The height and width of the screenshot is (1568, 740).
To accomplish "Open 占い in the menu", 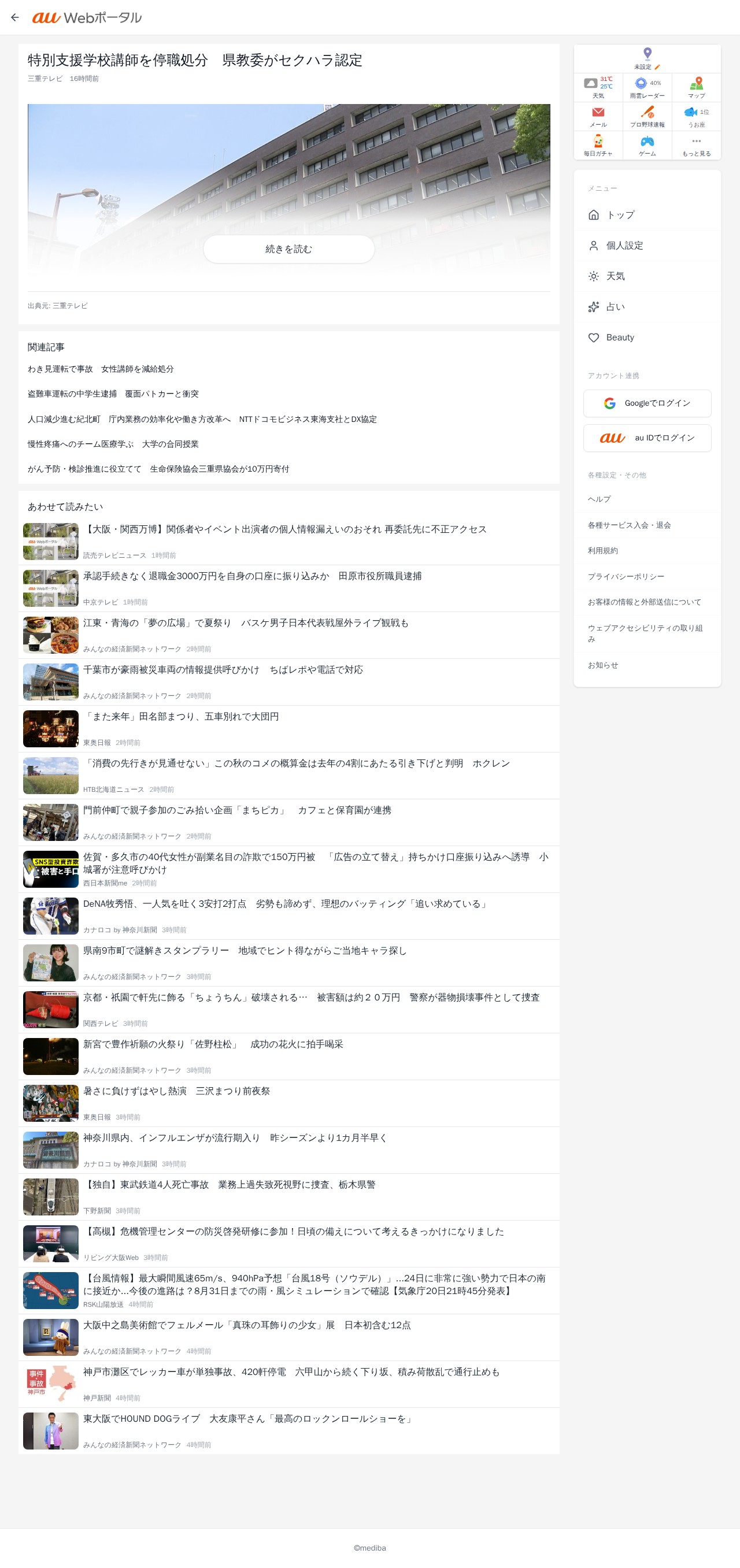I will tap(647, 307).
